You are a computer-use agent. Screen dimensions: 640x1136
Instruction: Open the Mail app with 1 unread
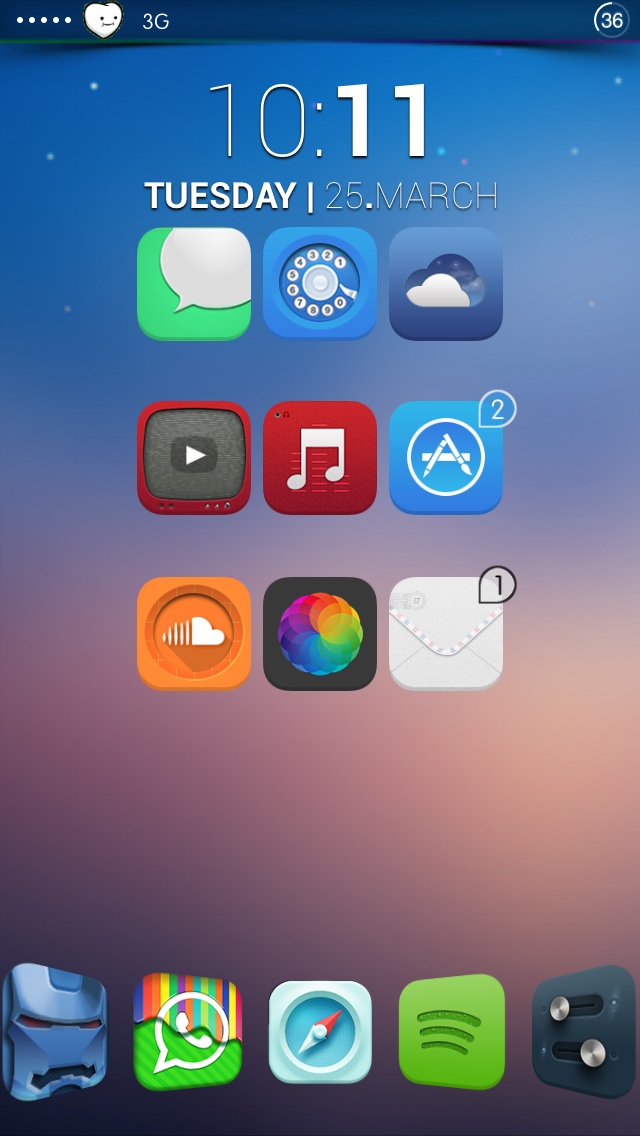click(x=446, y=633)
